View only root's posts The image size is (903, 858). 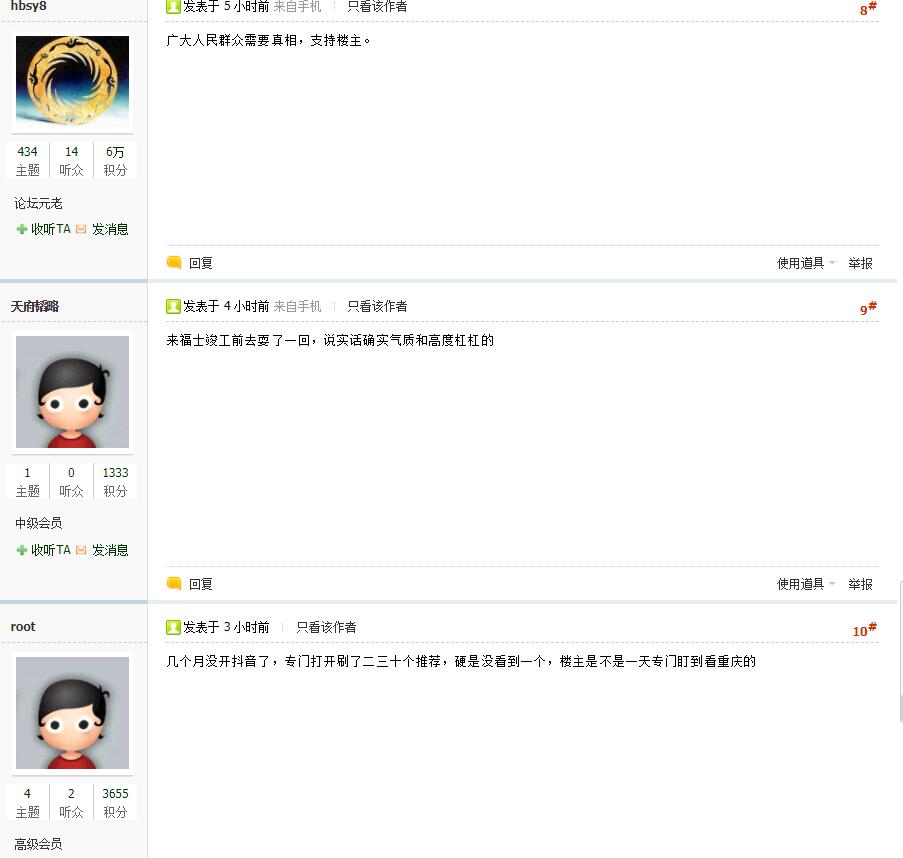pyautogui.click(x=326, y=627)
